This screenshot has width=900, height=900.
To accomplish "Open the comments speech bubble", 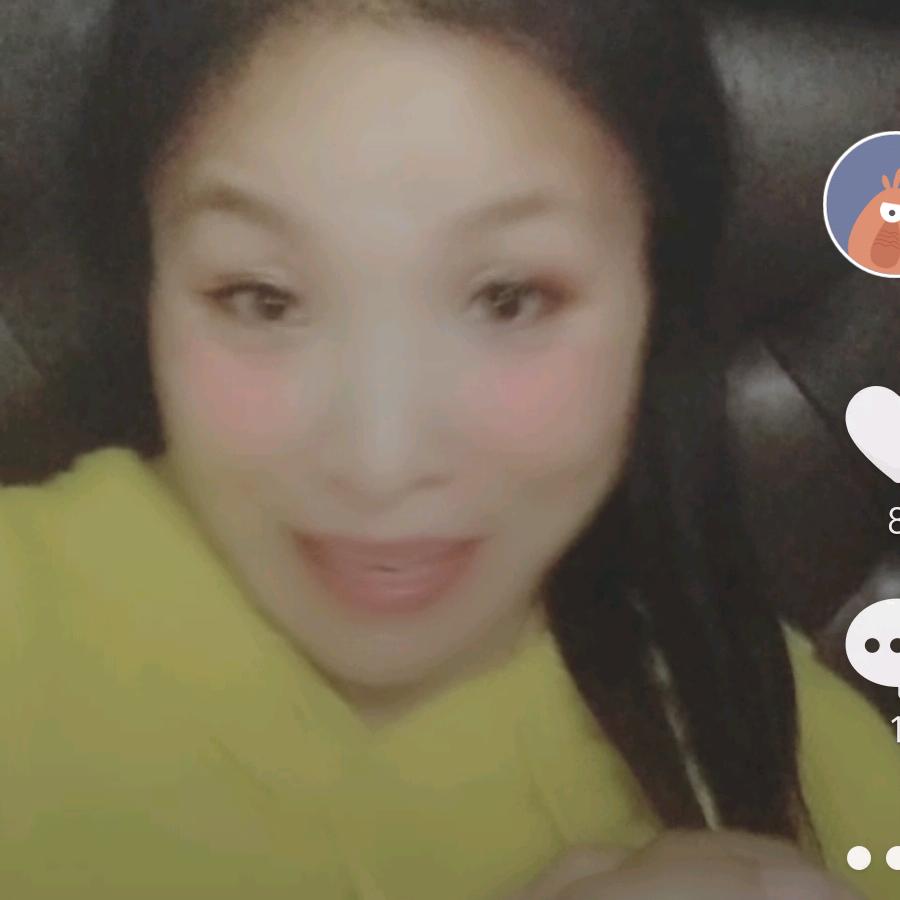I will 875,645.
